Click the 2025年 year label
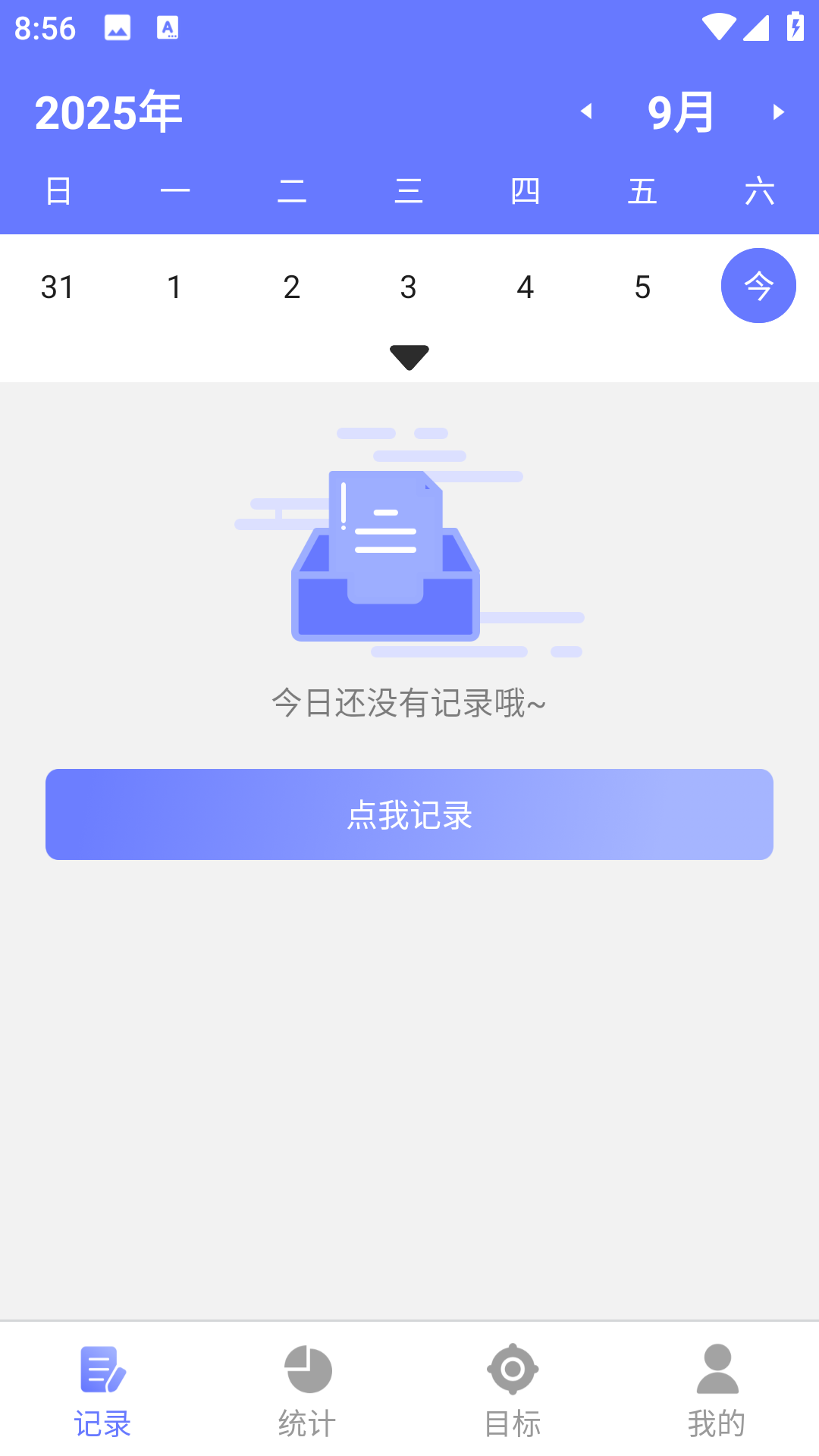 pos(108,111)
